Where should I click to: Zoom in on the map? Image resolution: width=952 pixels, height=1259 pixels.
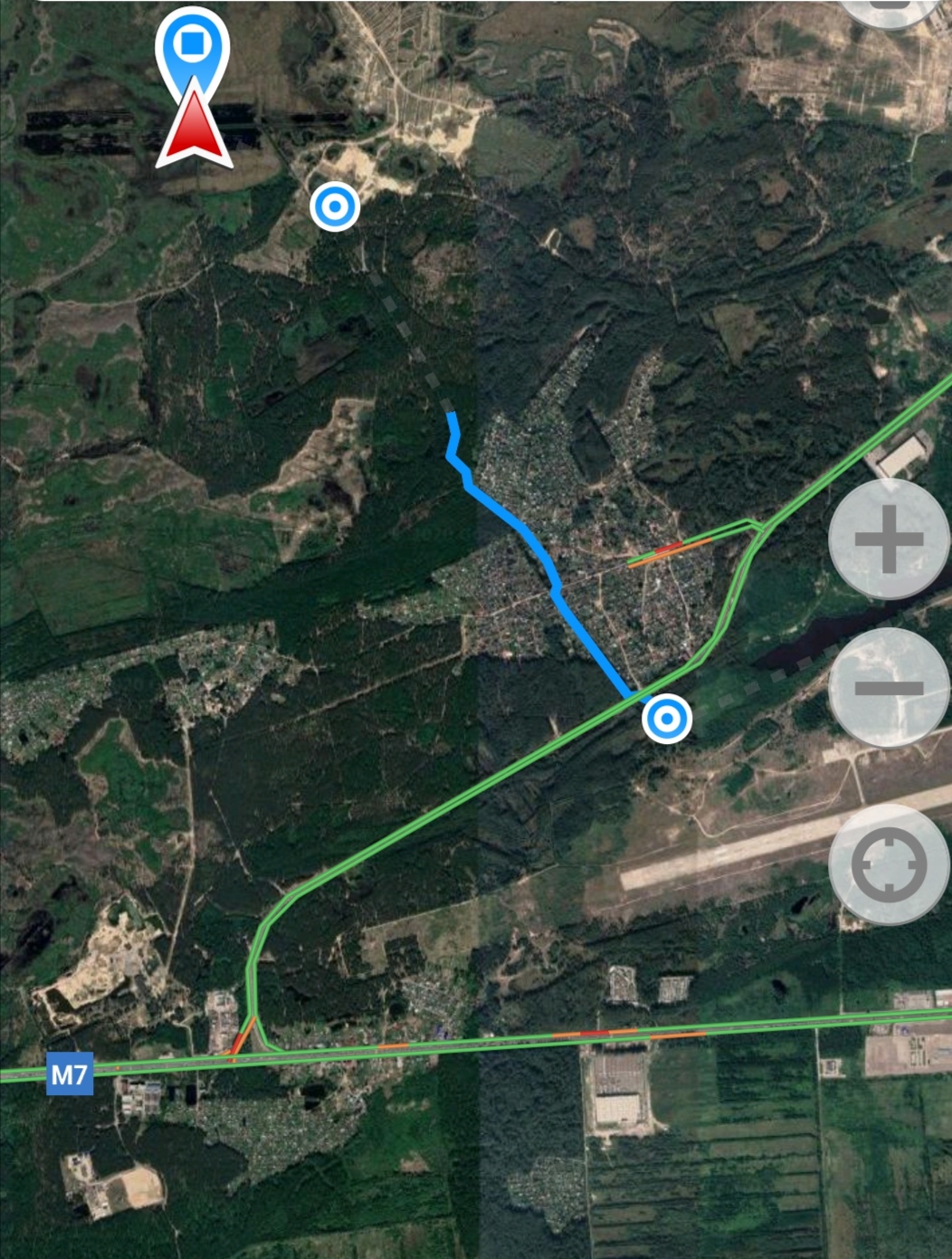click(x=889, y=539)
